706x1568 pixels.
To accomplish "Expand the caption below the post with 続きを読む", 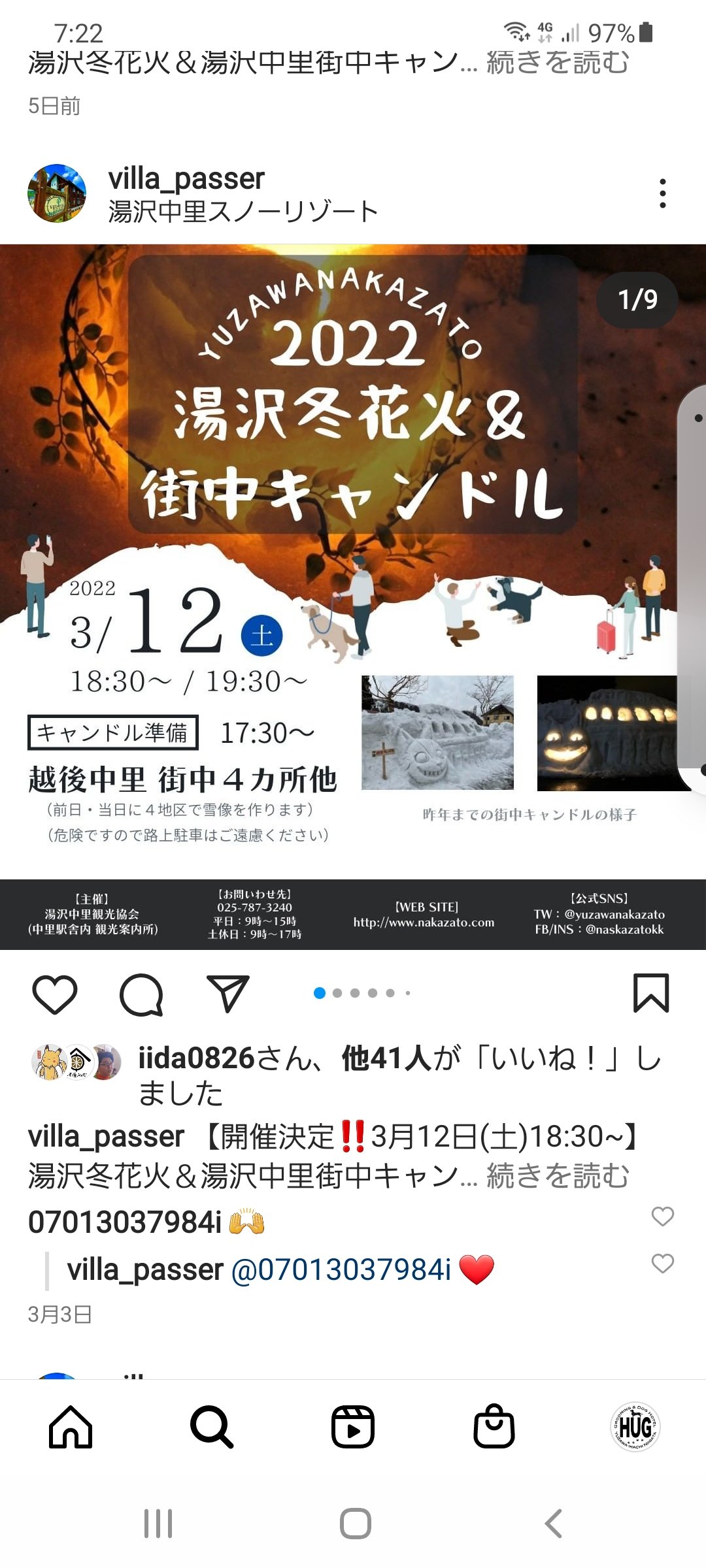I will (557, 1176).
